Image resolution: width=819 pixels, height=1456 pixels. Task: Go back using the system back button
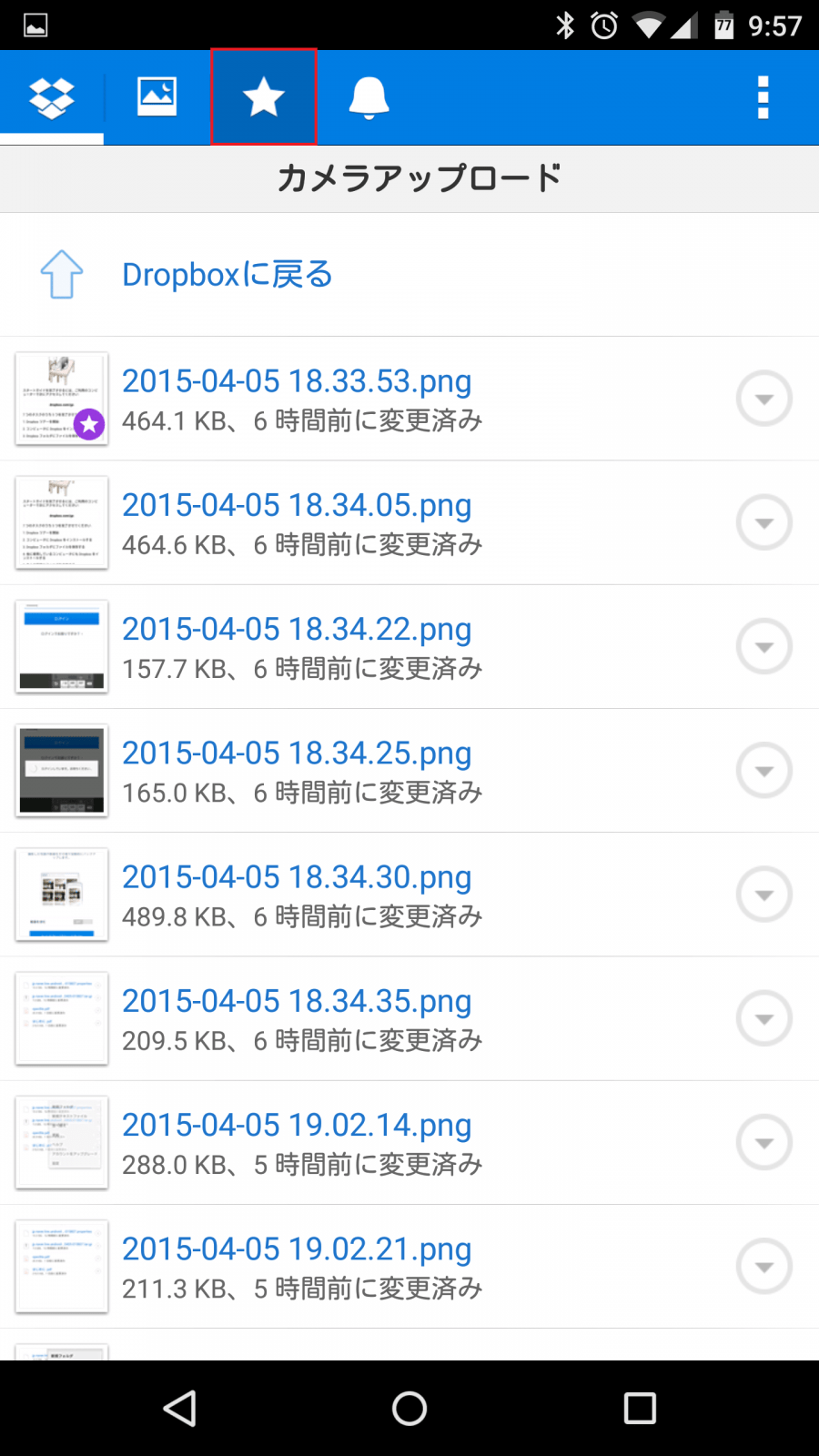[x=180, y=1408]
